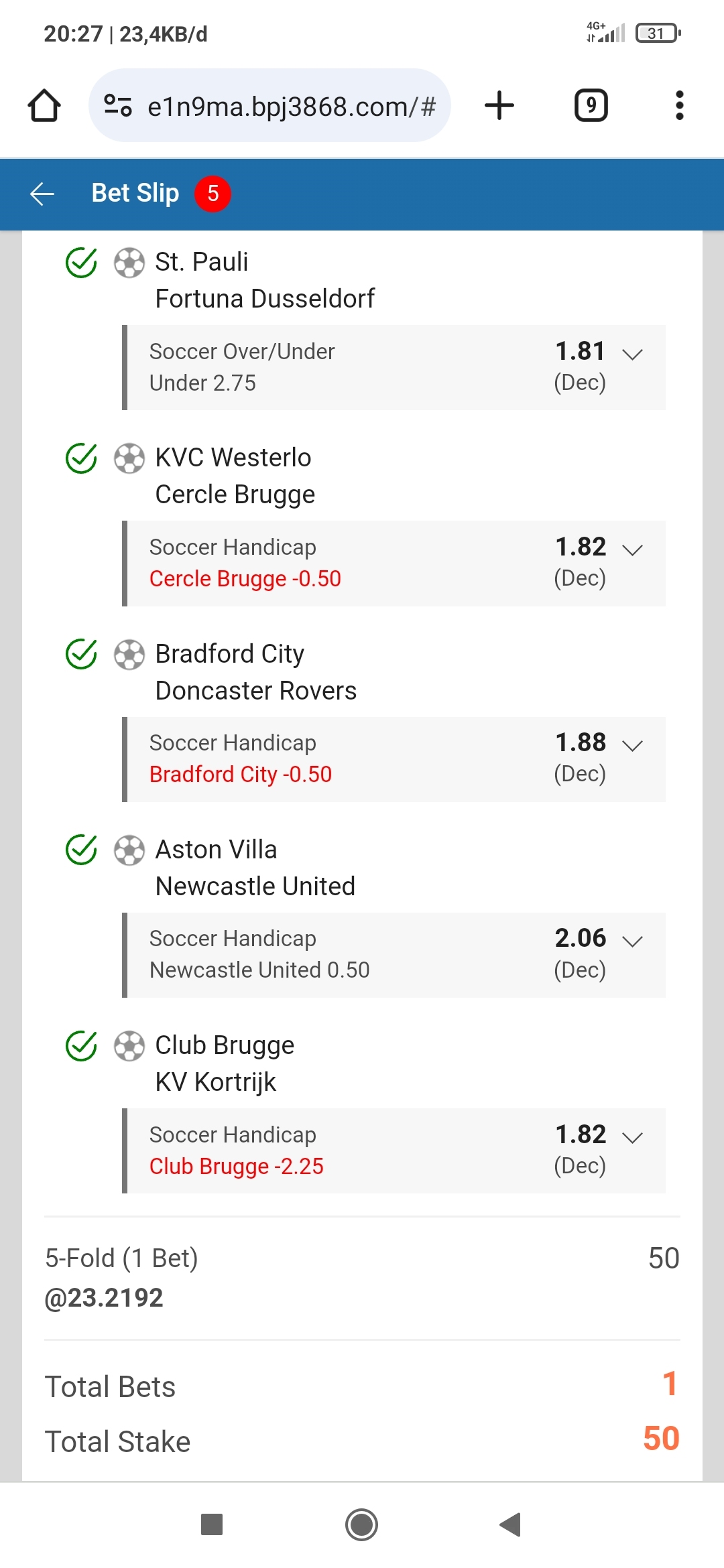Expand odds dropdown for Cercle Brugge -0.50
This screenshot has width=724, height=1568.
632,549
